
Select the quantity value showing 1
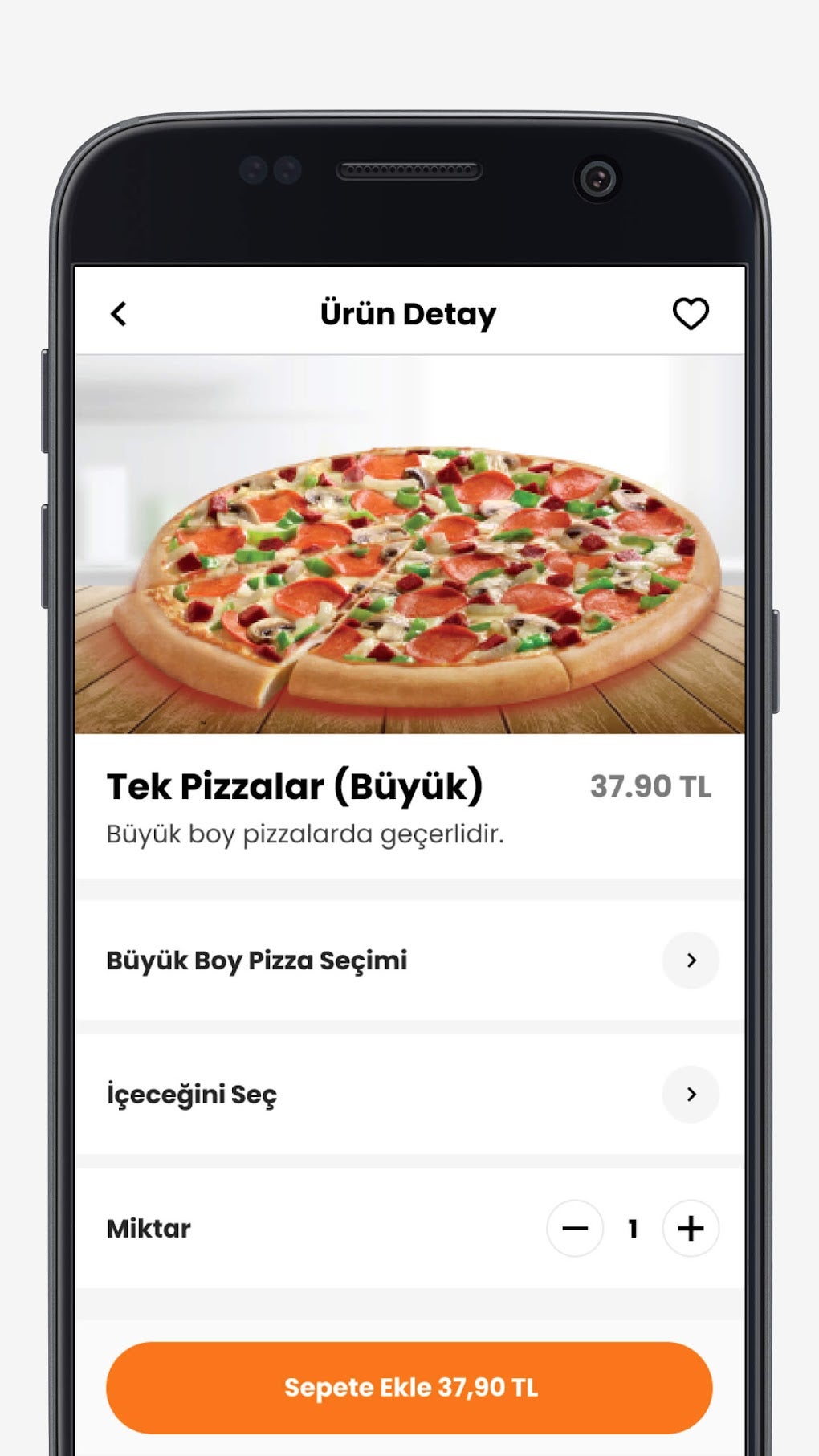click(633, 1228)
